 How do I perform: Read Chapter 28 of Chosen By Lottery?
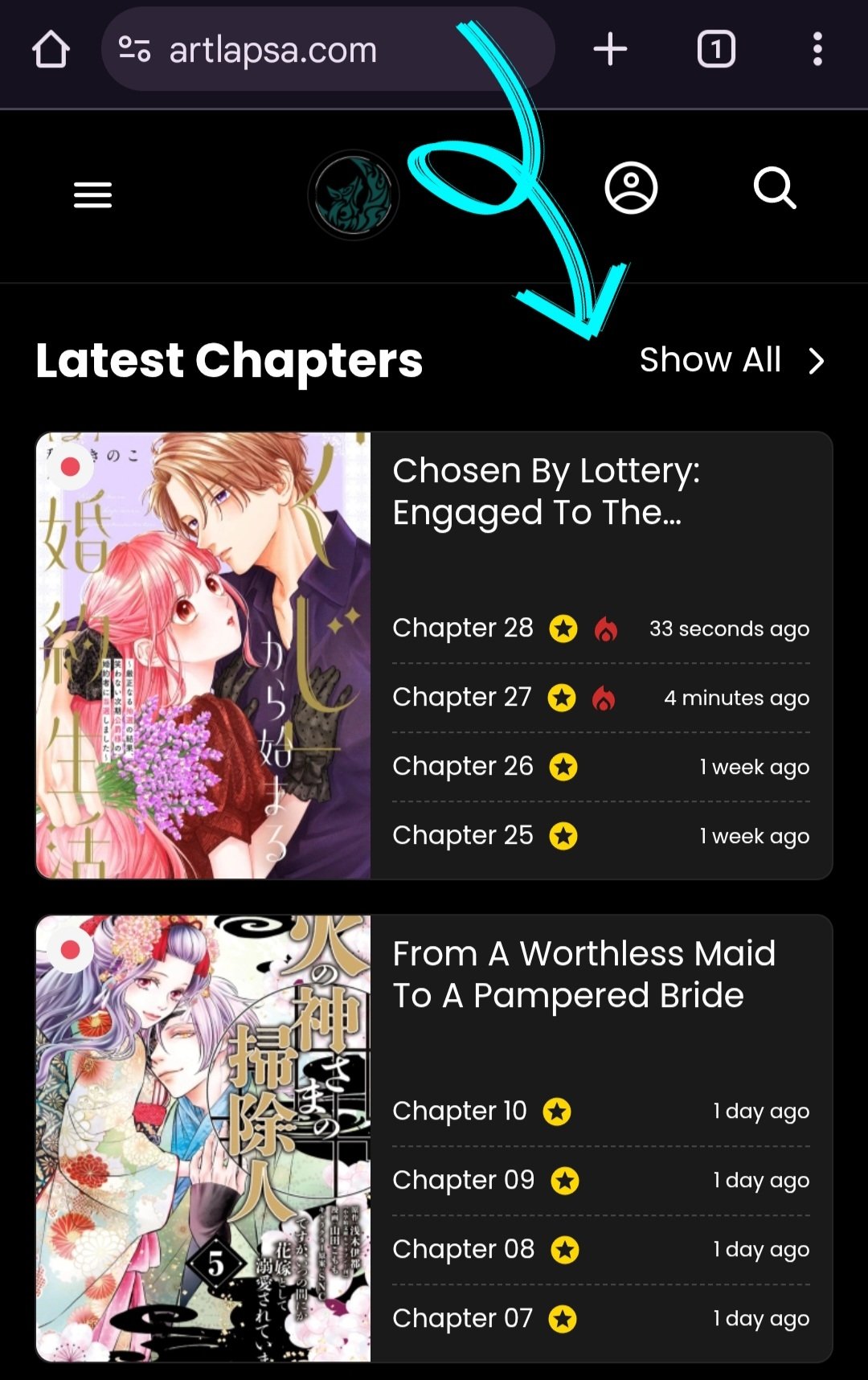(463, 628)
